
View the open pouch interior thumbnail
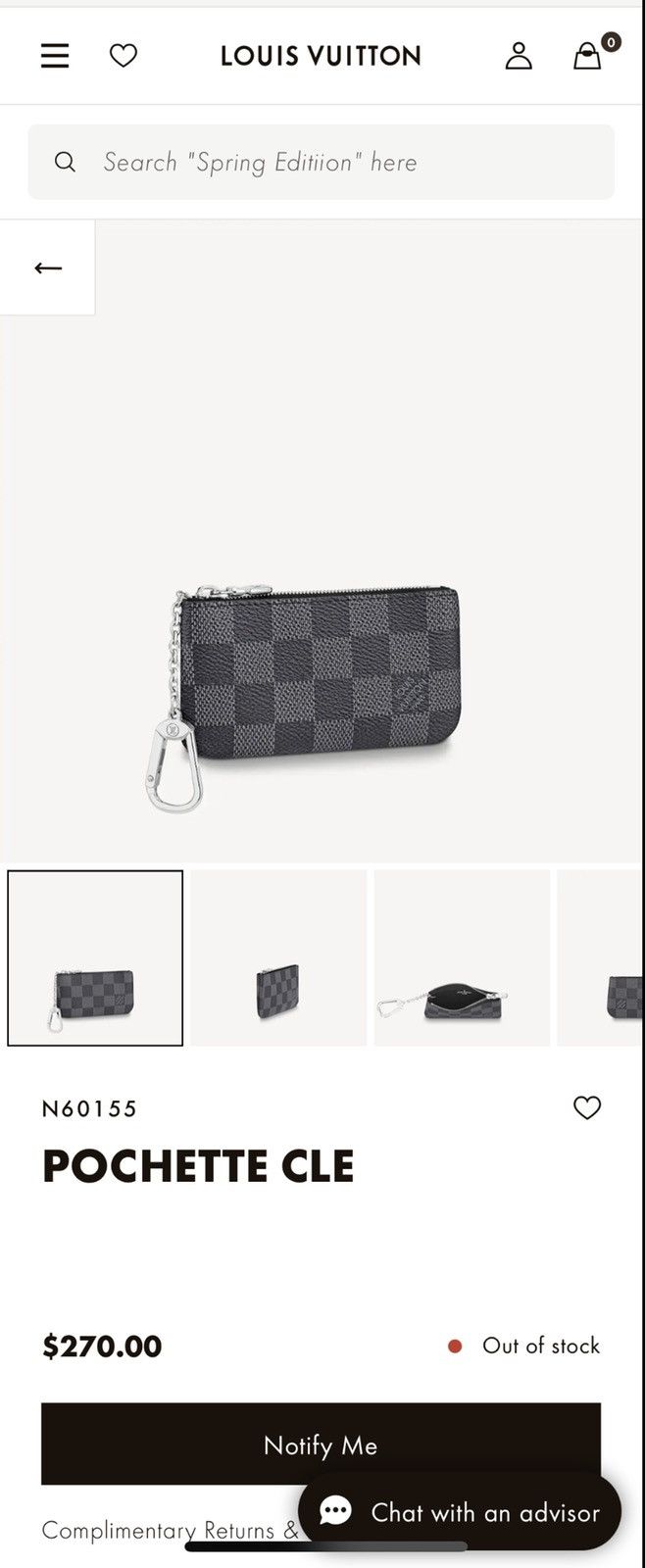[462, 957]
